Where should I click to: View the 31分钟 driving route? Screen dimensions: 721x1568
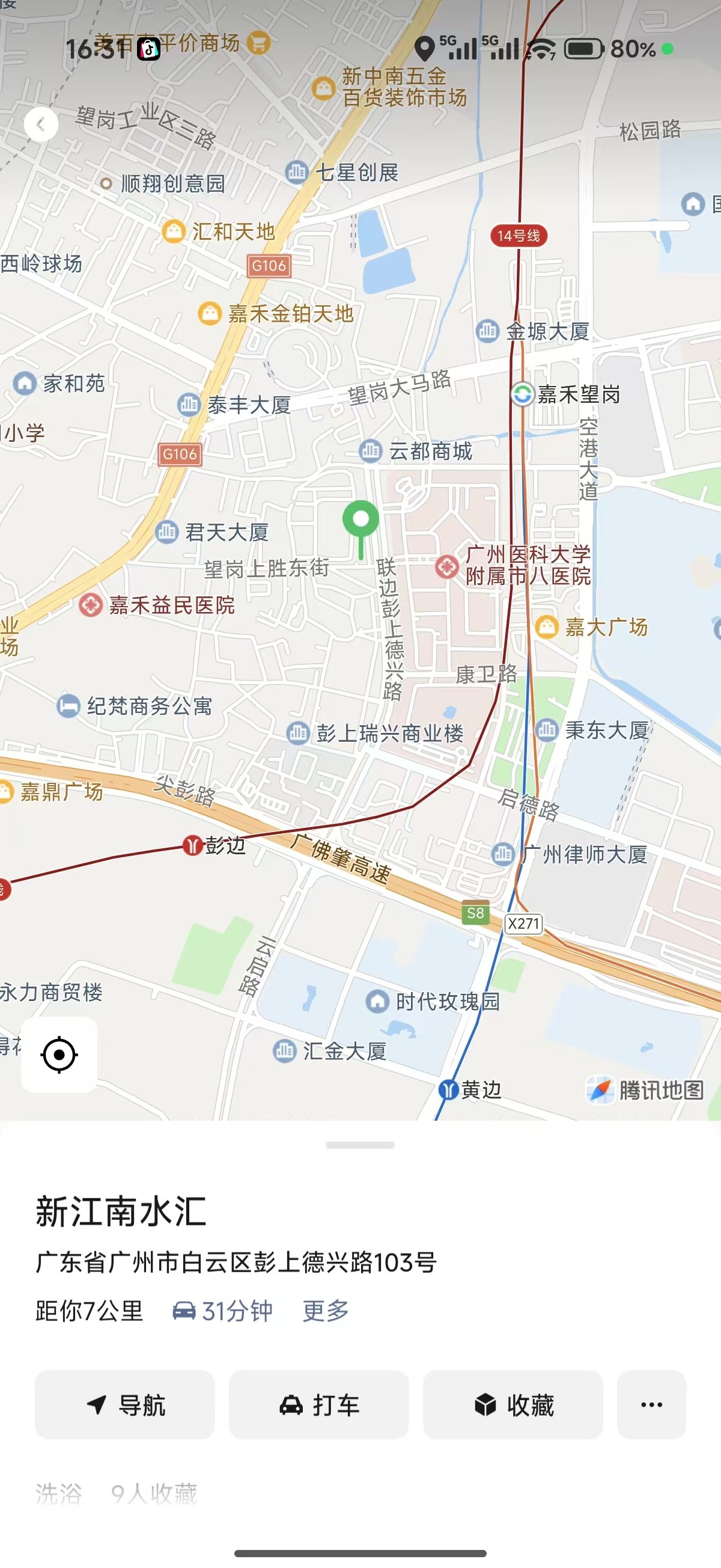click(223, 1311)
